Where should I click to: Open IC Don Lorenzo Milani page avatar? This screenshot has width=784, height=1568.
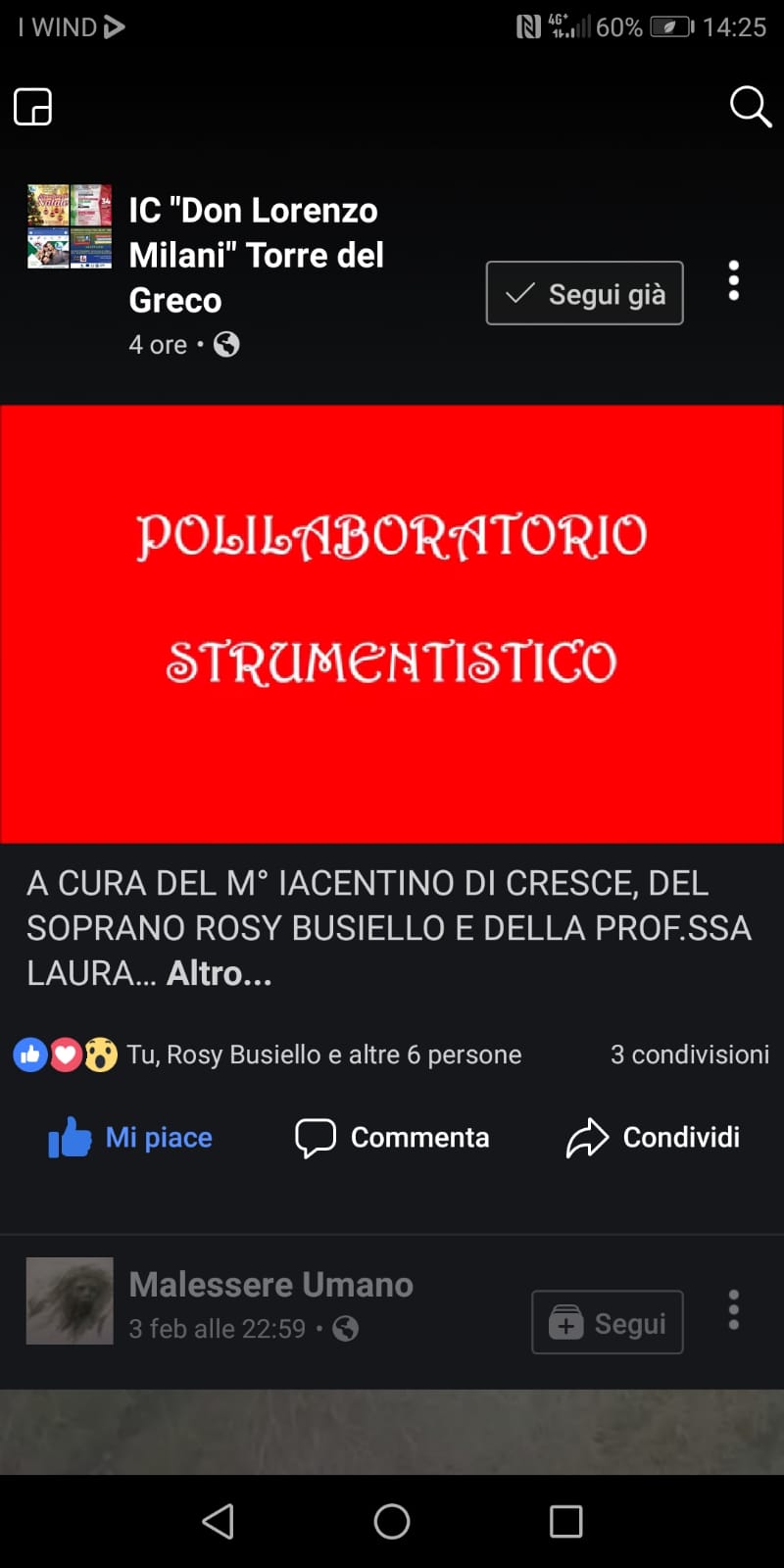click(x=70, y=226)
